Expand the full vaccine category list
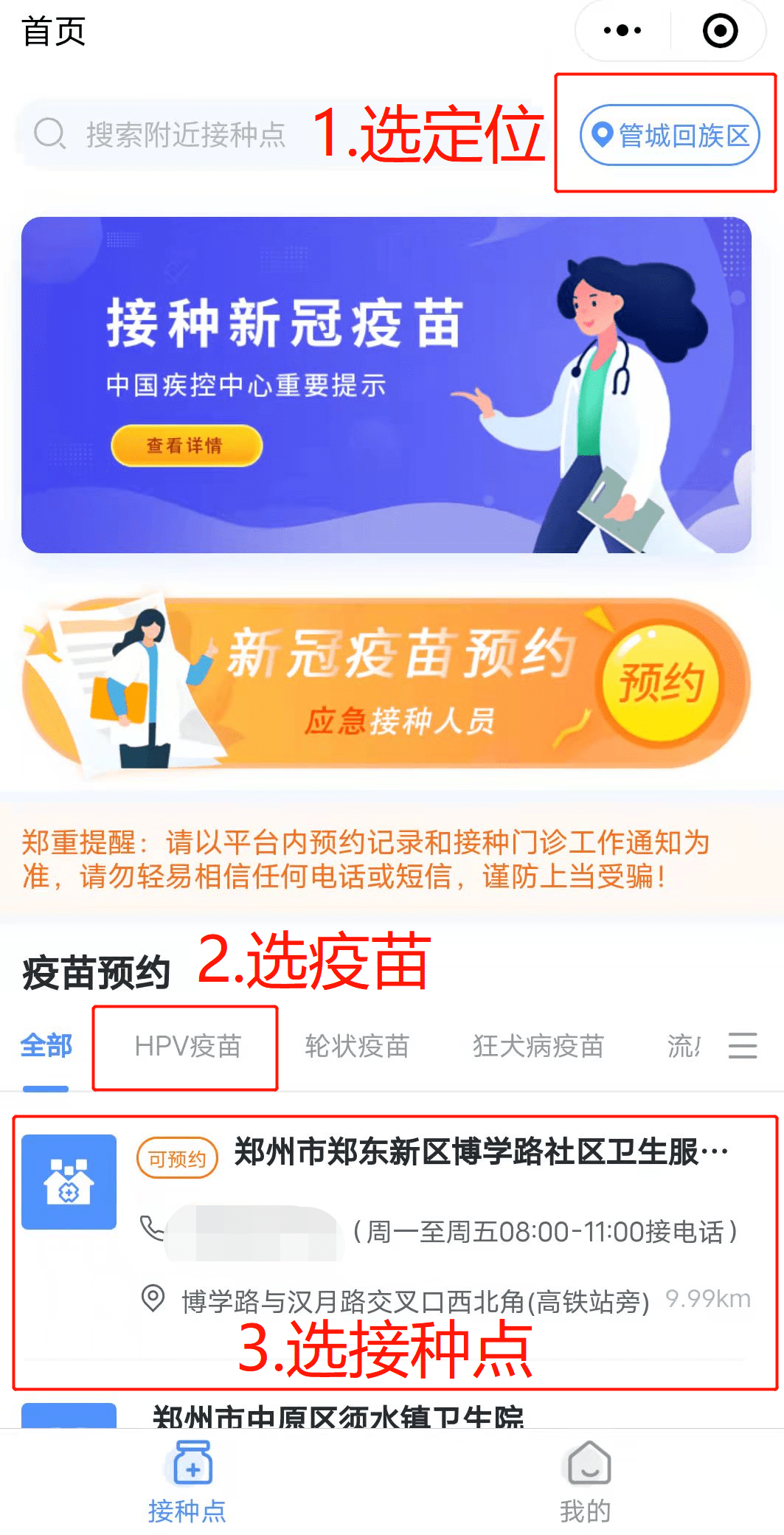The width and height of the screenshot is (784, 1535). 743,1045
